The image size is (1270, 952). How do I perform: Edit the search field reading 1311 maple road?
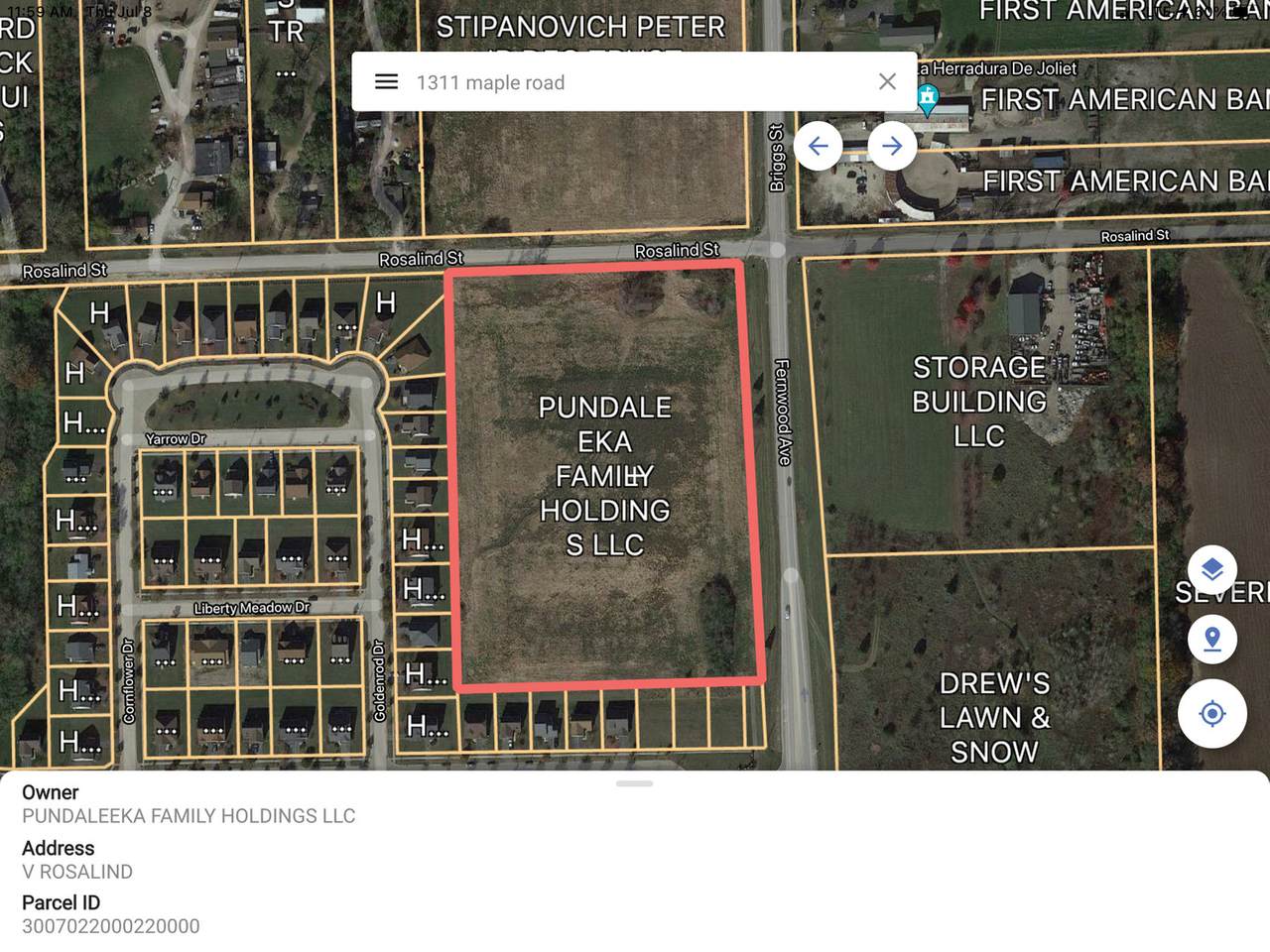615,82
